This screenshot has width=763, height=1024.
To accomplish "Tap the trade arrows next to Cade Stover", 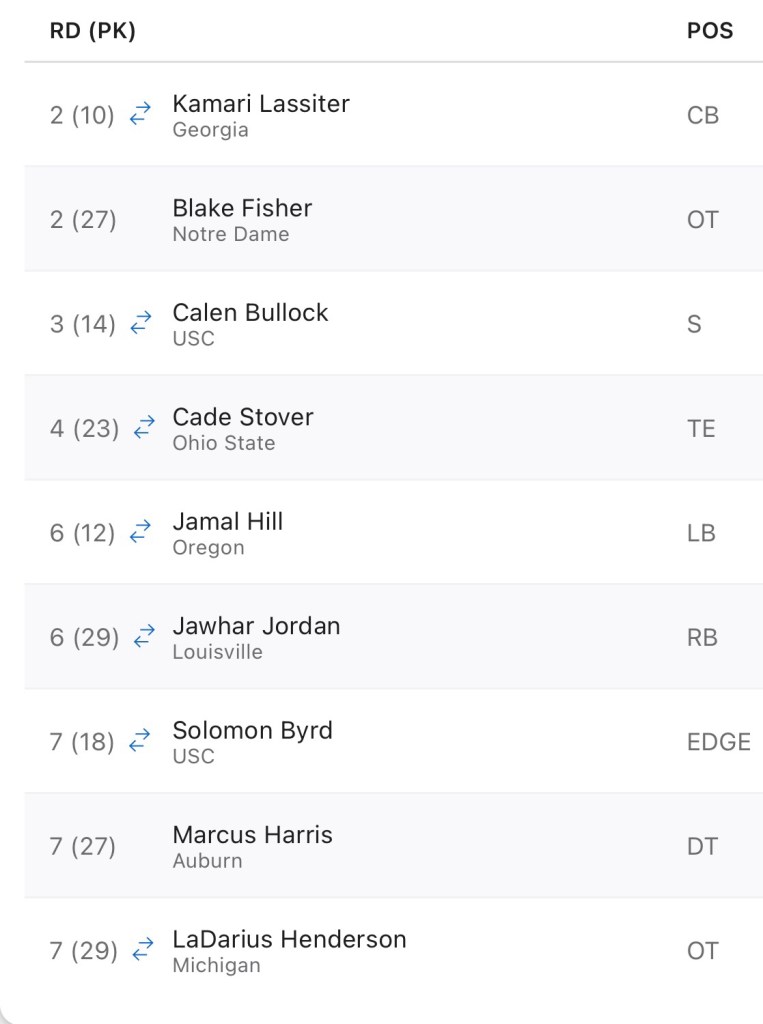I will point(144,428).
